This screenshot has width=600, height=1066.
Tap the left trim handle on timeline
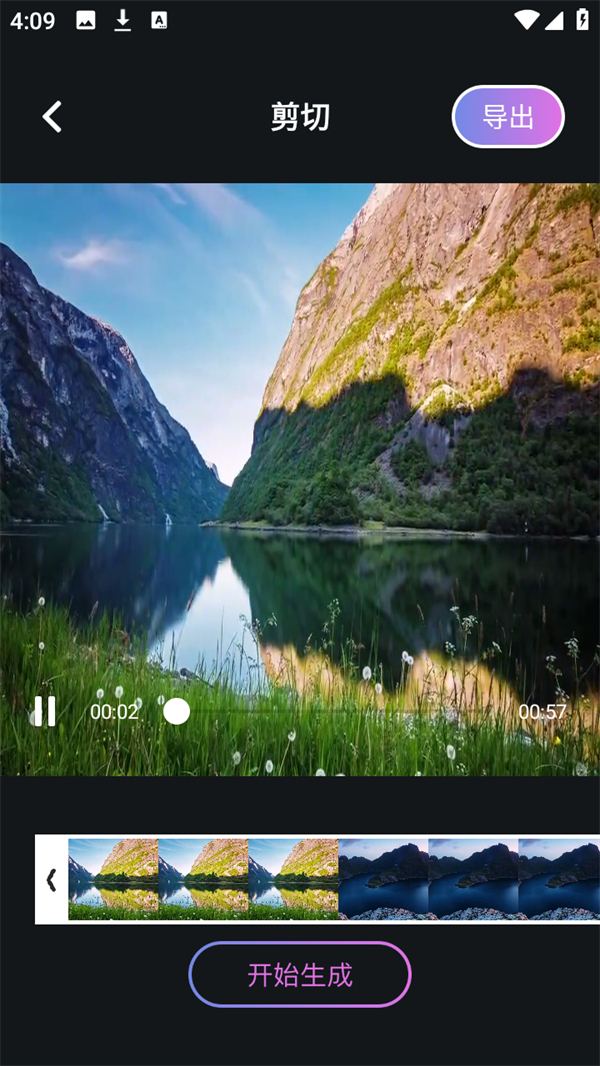click(51, 879)
